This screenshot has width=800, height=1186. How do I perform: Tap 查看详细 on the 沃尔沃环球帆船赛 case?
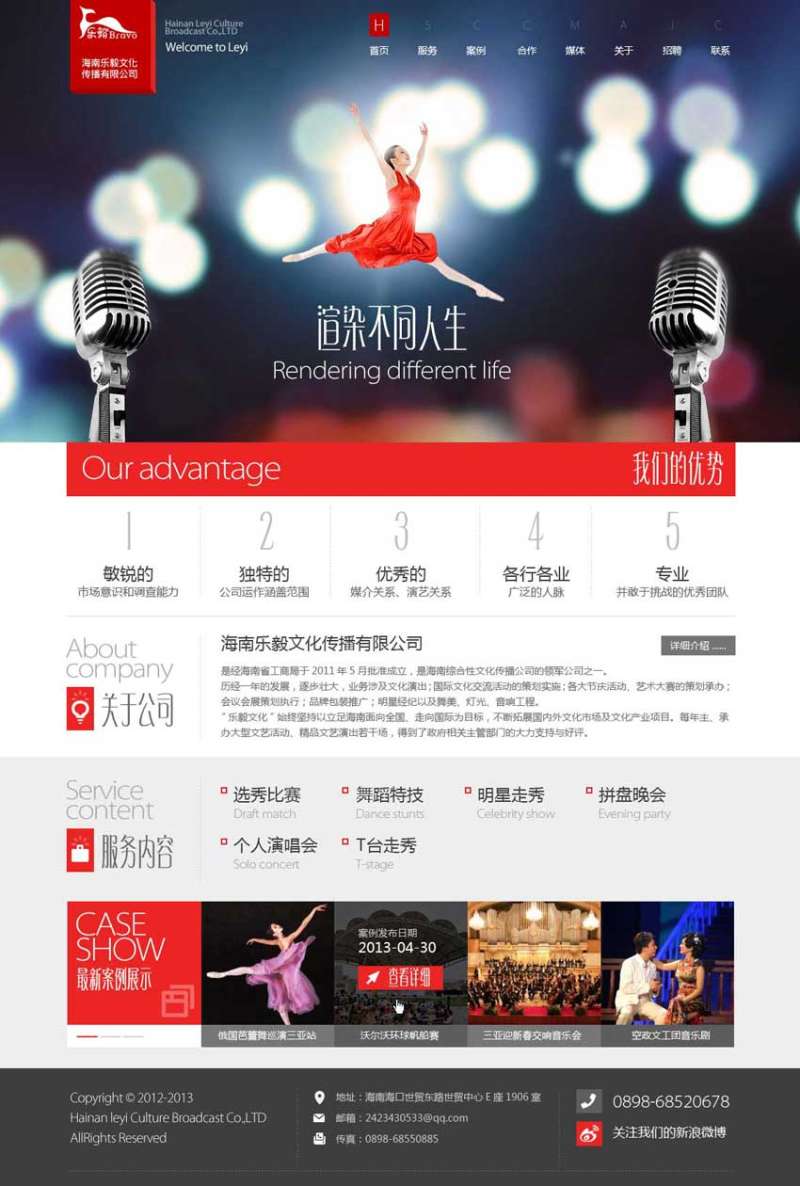(400, 977)
